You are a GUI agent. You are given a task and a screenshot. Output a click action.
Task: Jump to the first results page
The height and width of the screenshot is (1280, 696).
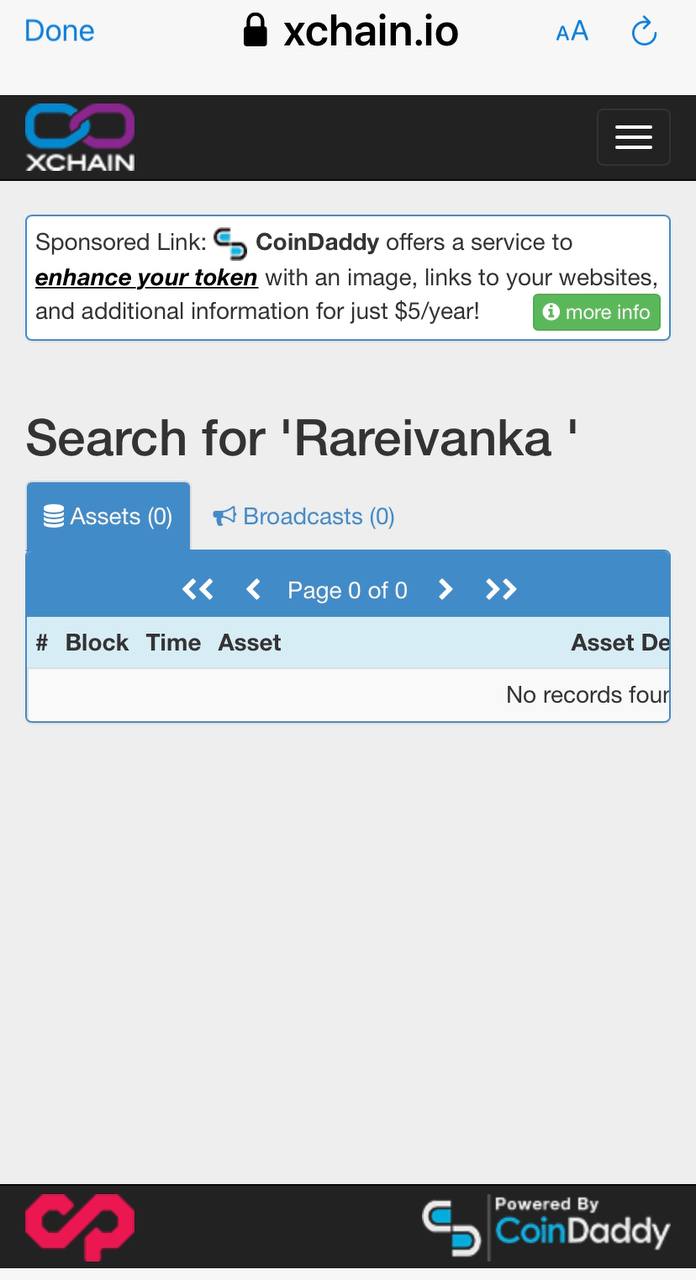coord(197,590)
